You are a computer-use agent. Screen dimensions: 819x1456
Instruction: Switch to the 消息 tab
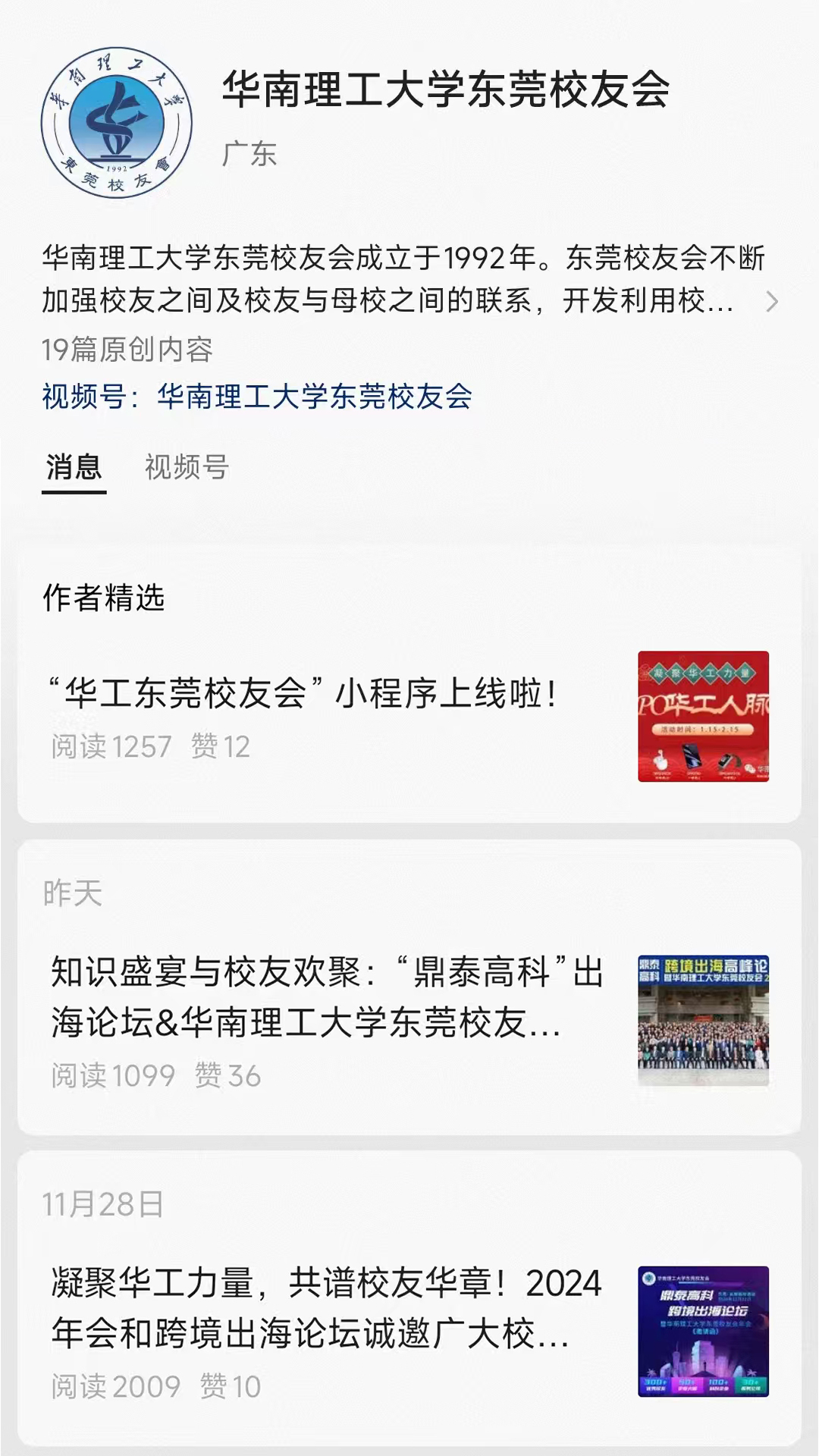(x=74, y=467)
